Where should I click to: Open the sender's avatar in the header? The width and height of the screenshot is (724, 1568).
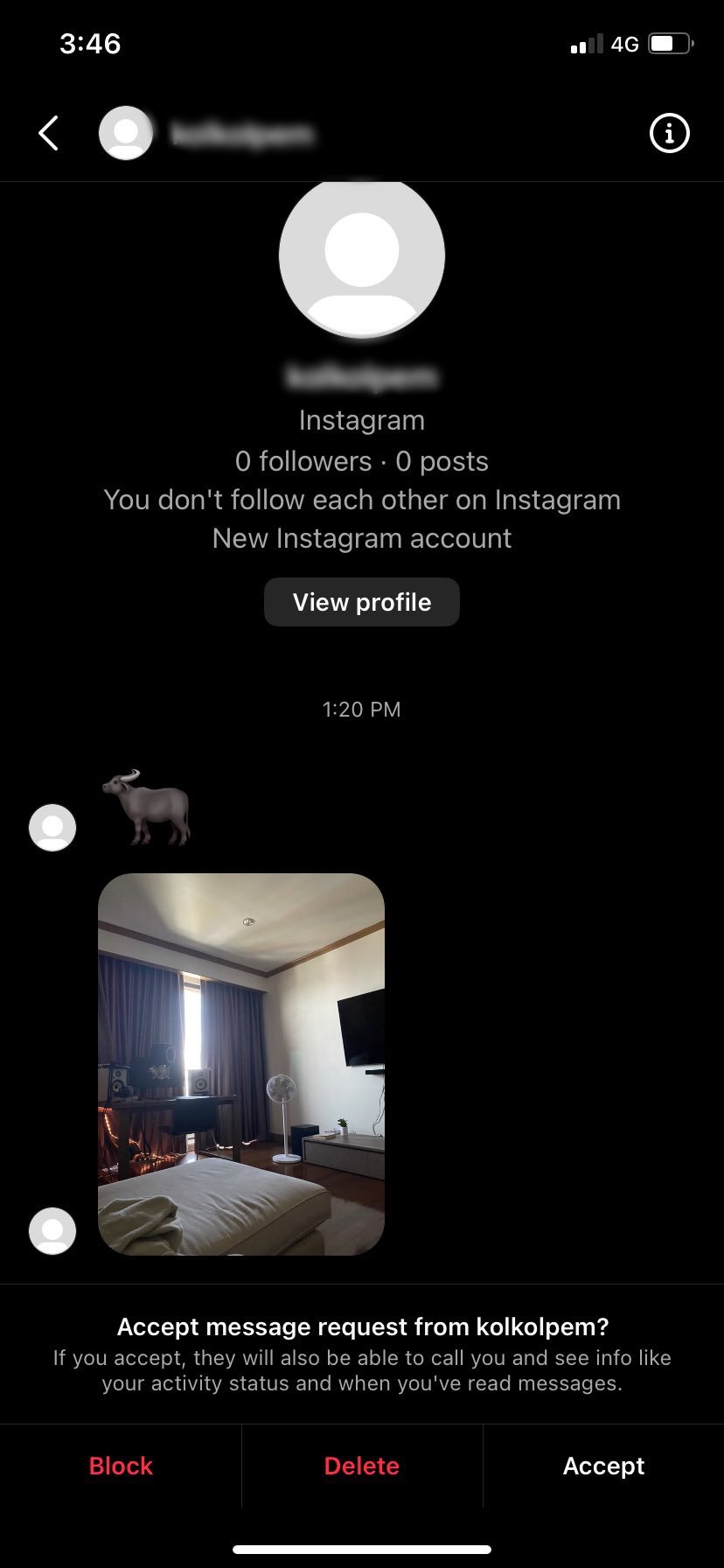126,133
